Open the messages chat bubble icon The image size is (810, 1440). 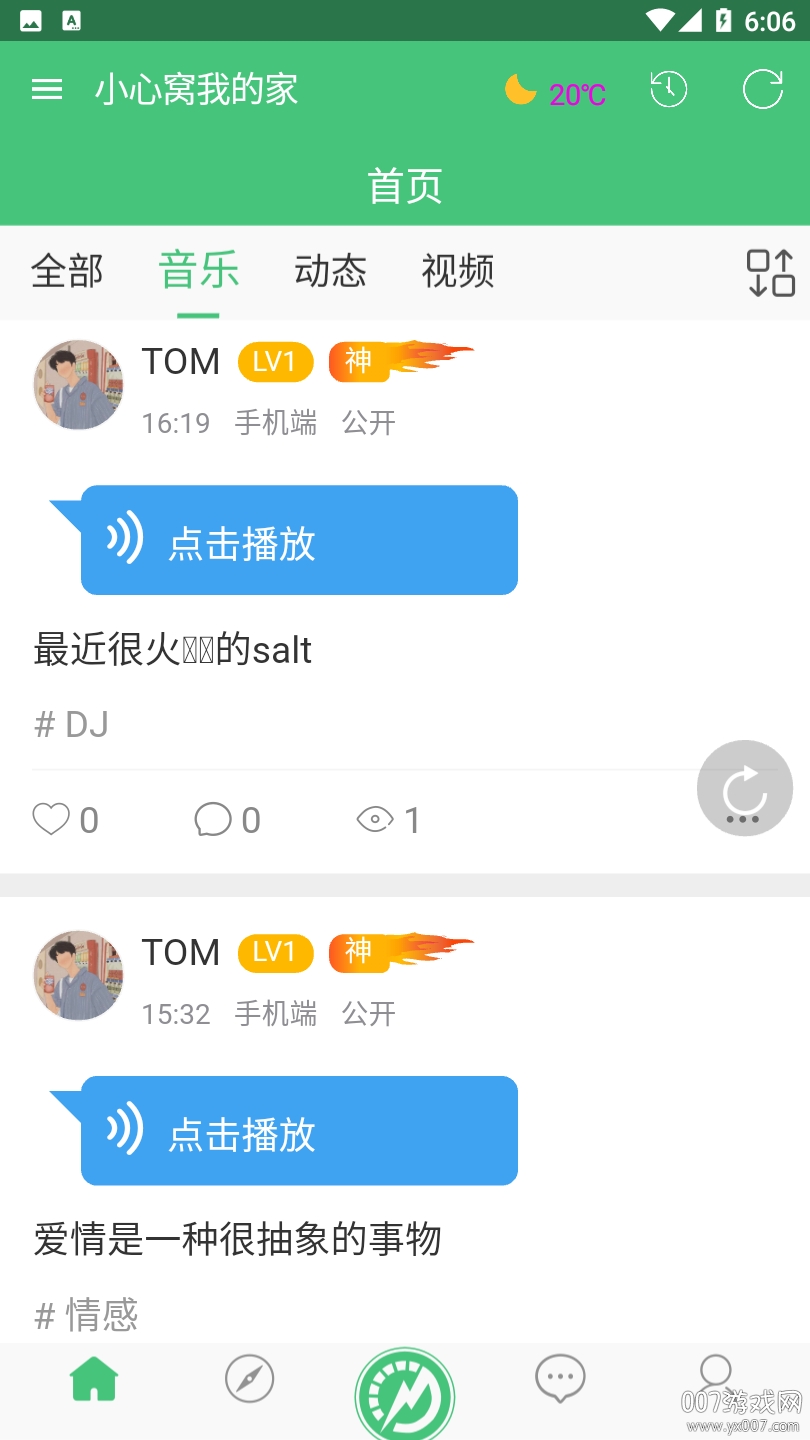(x=559, y=1378)
